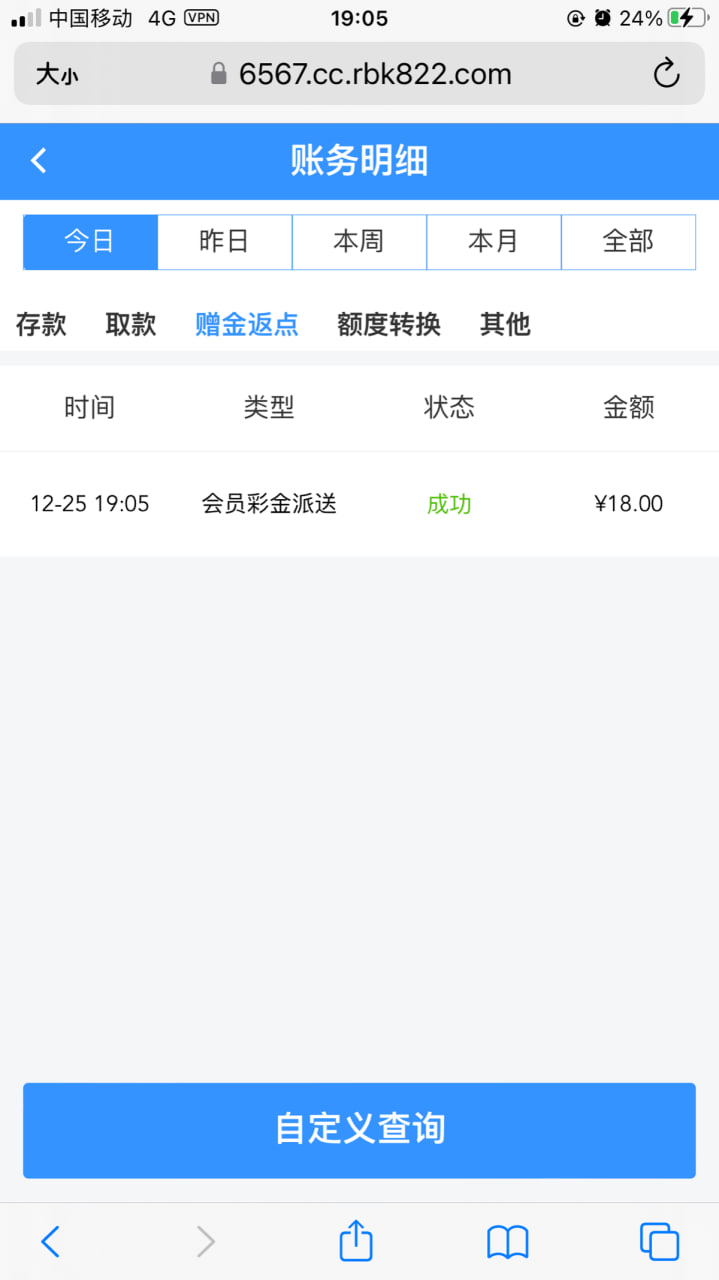719x1280 pixels.
Task: Open Safari bookmarks
Action: click(508, 1242)
